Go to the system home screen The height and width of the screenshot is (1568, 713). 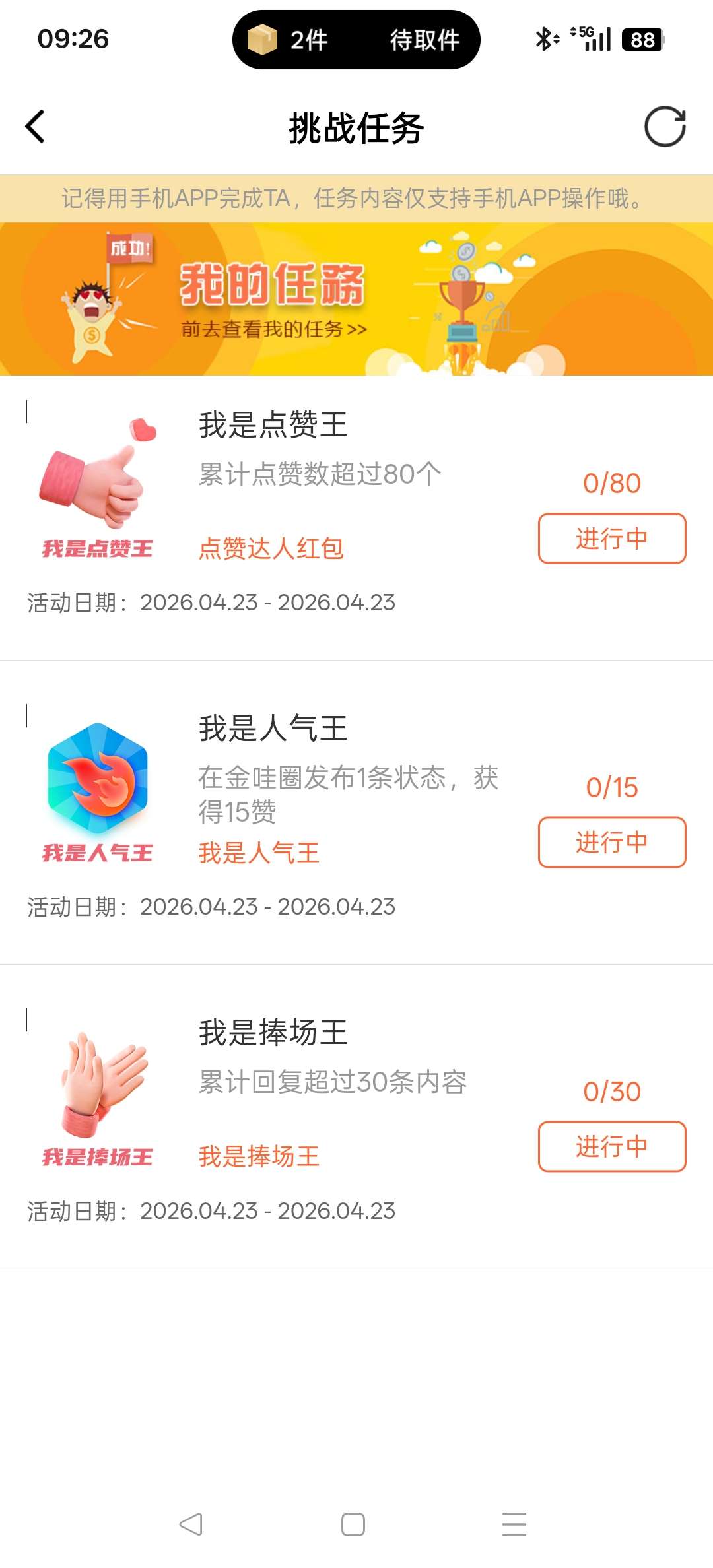pos(353,1524)
